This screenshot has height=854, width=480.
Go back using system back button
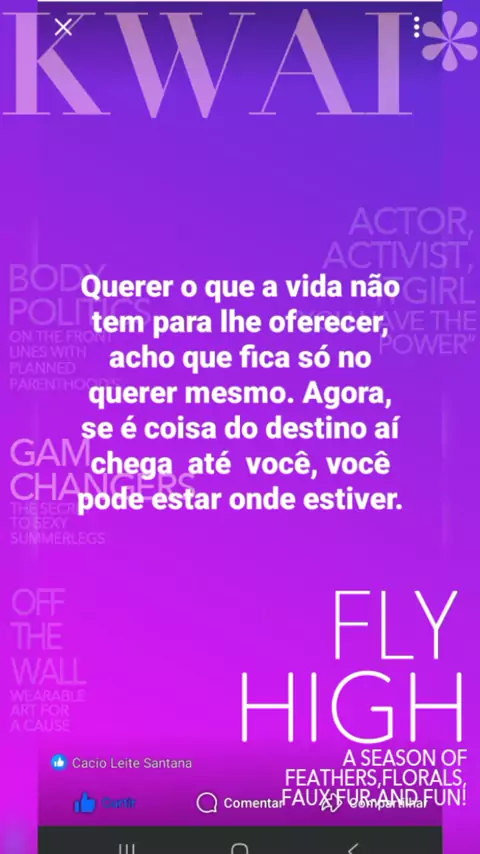pyautogui.click(x=353, y=847)
